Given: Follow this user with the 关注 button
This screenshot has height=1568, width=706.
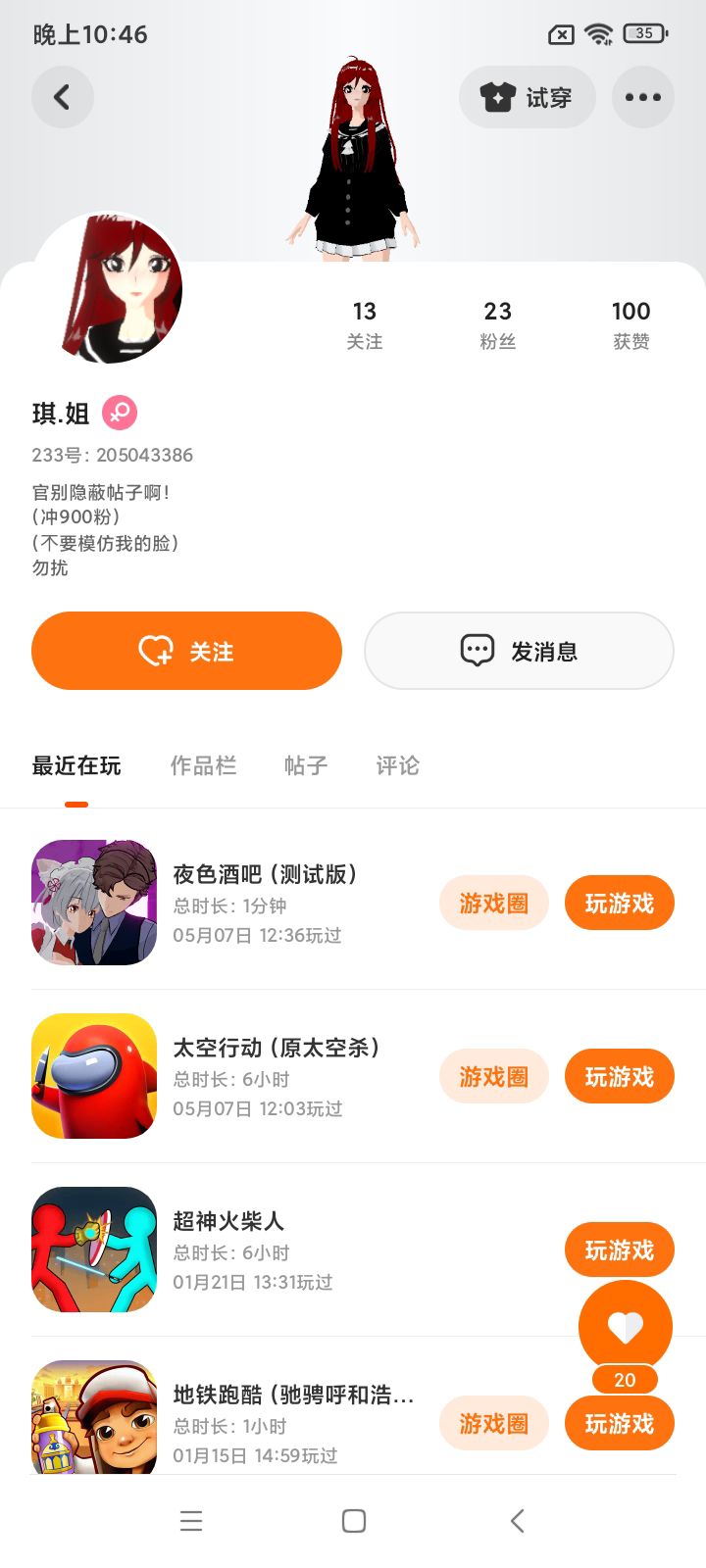Looking at the screenshot, I should coord(186,651).
